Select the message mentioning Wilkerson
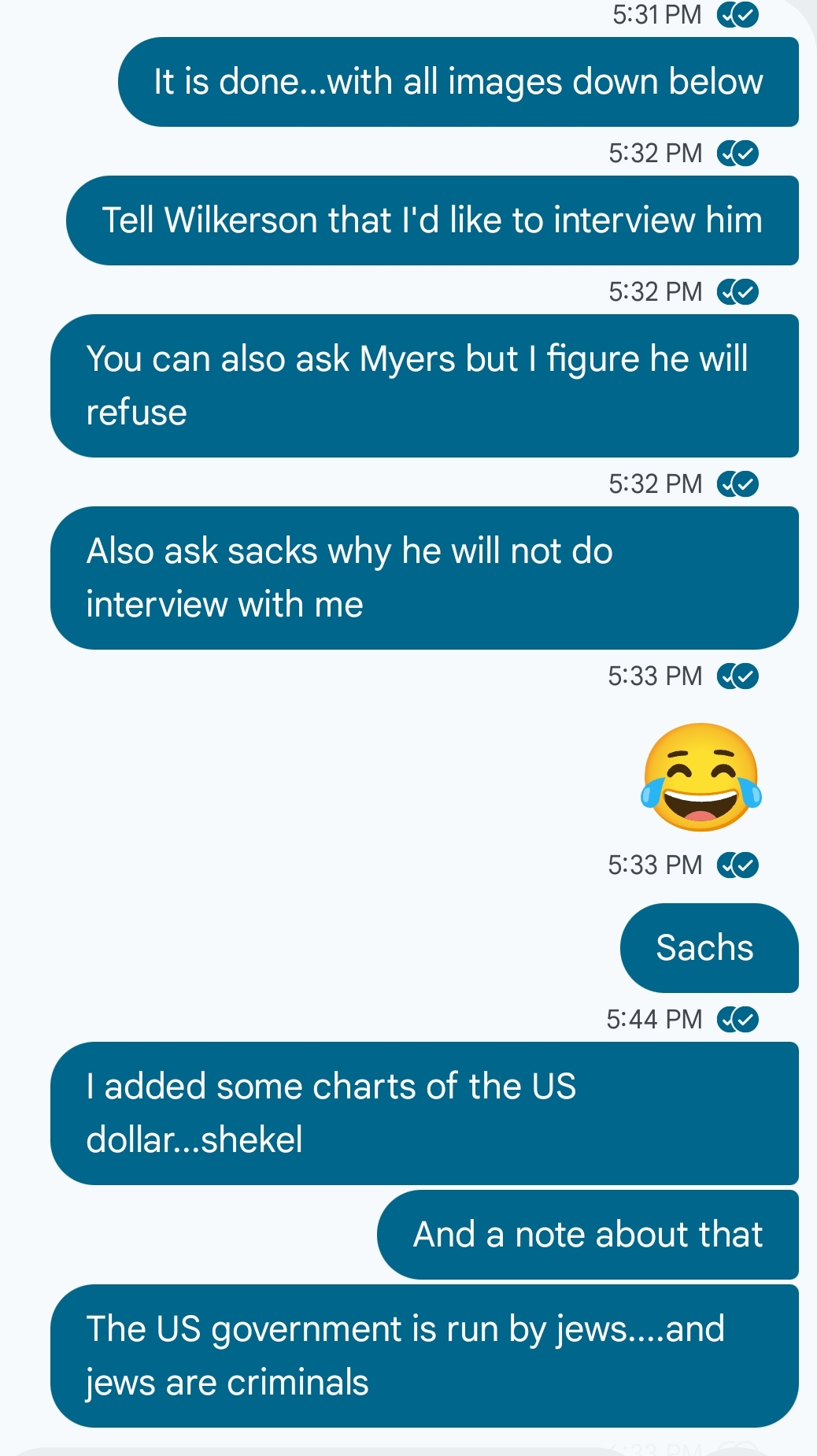 tap(432, 220)
